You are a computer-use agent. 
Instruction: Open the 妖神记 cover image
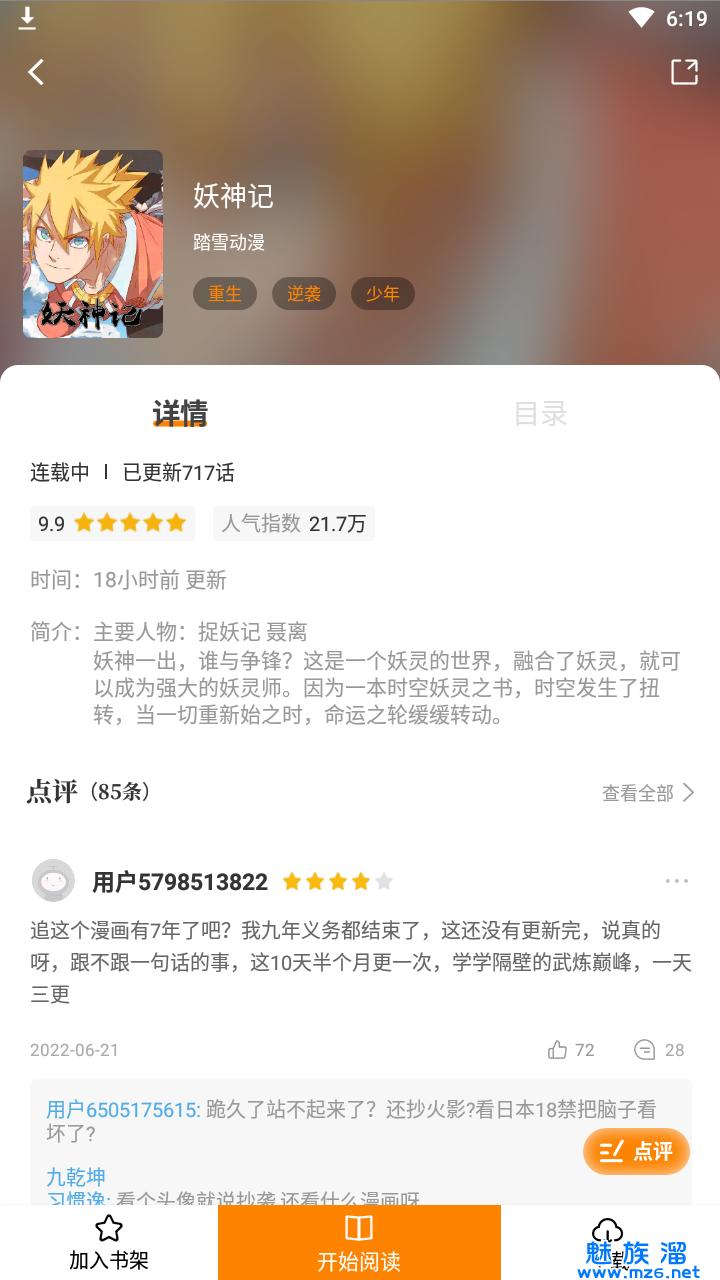93,244
